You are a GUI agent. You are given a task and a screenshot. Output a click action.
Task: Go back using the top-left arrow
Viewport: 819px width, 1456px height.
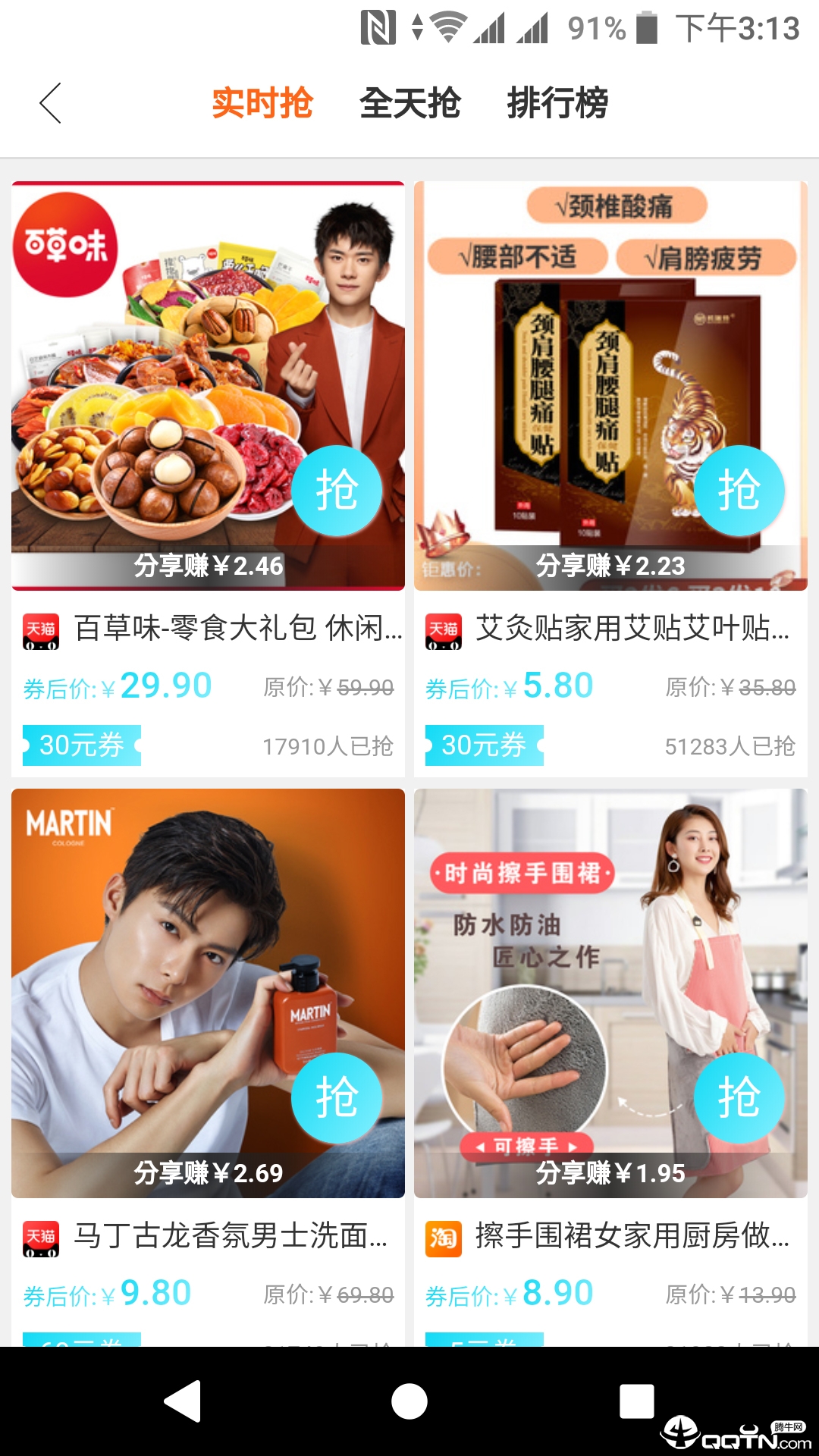click(50, 103)
